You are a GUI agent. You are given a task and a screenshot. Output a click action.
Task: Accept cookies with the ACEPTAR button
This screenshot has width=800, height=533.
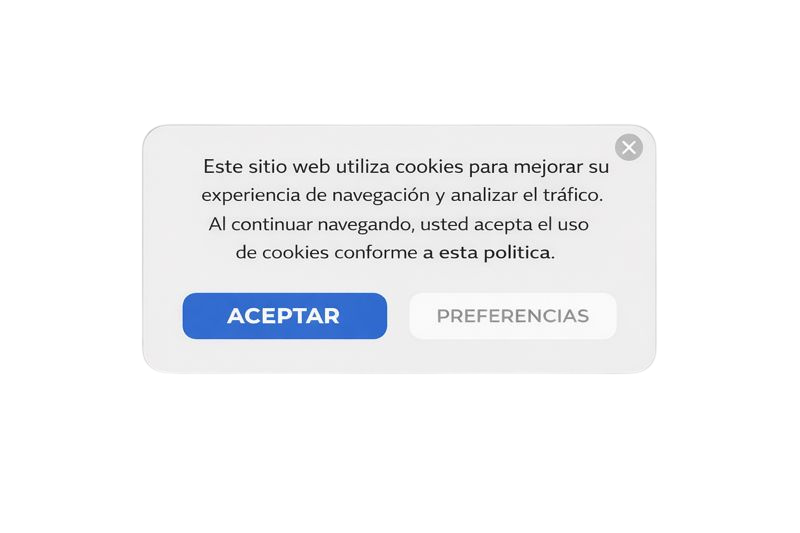(x=284, y=316)
